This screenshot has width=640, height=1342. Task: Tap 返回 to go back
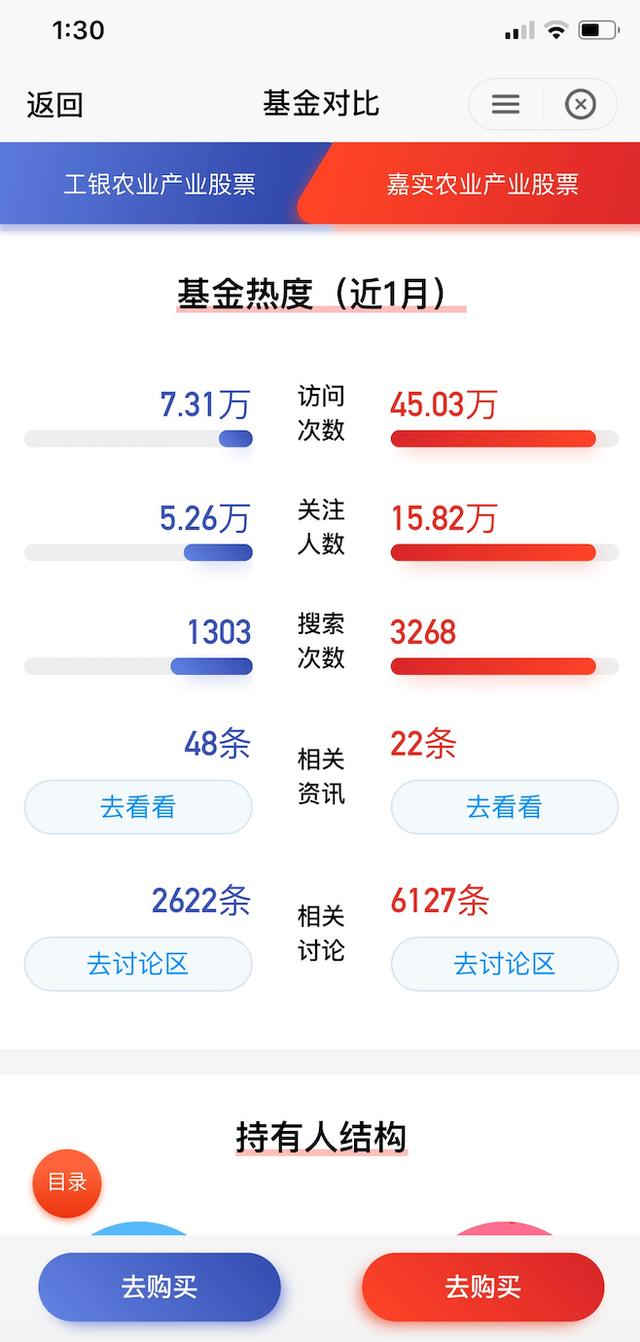coord(55,105)
